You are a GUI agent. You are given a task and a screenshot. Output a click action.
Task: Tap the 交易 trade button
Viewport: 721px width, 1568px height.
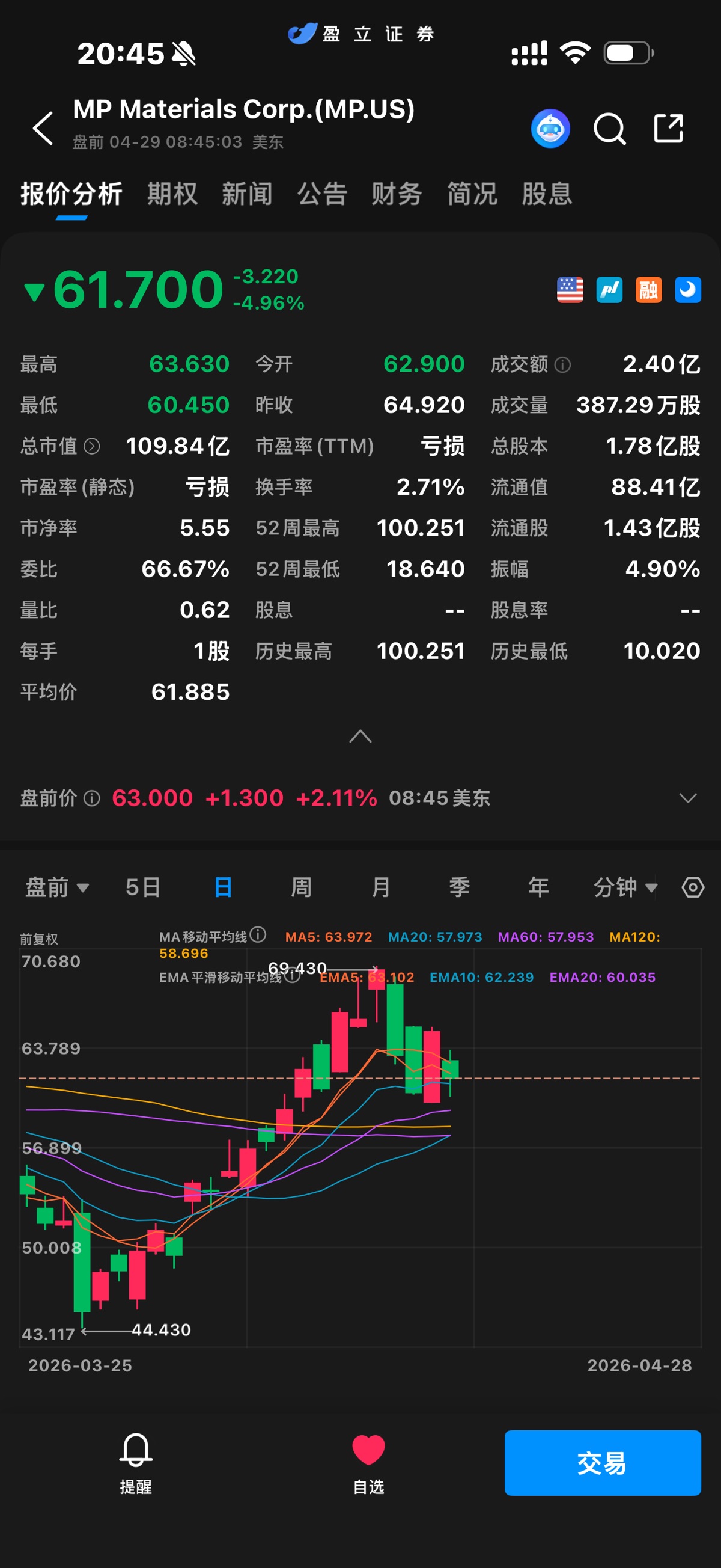603,1462
